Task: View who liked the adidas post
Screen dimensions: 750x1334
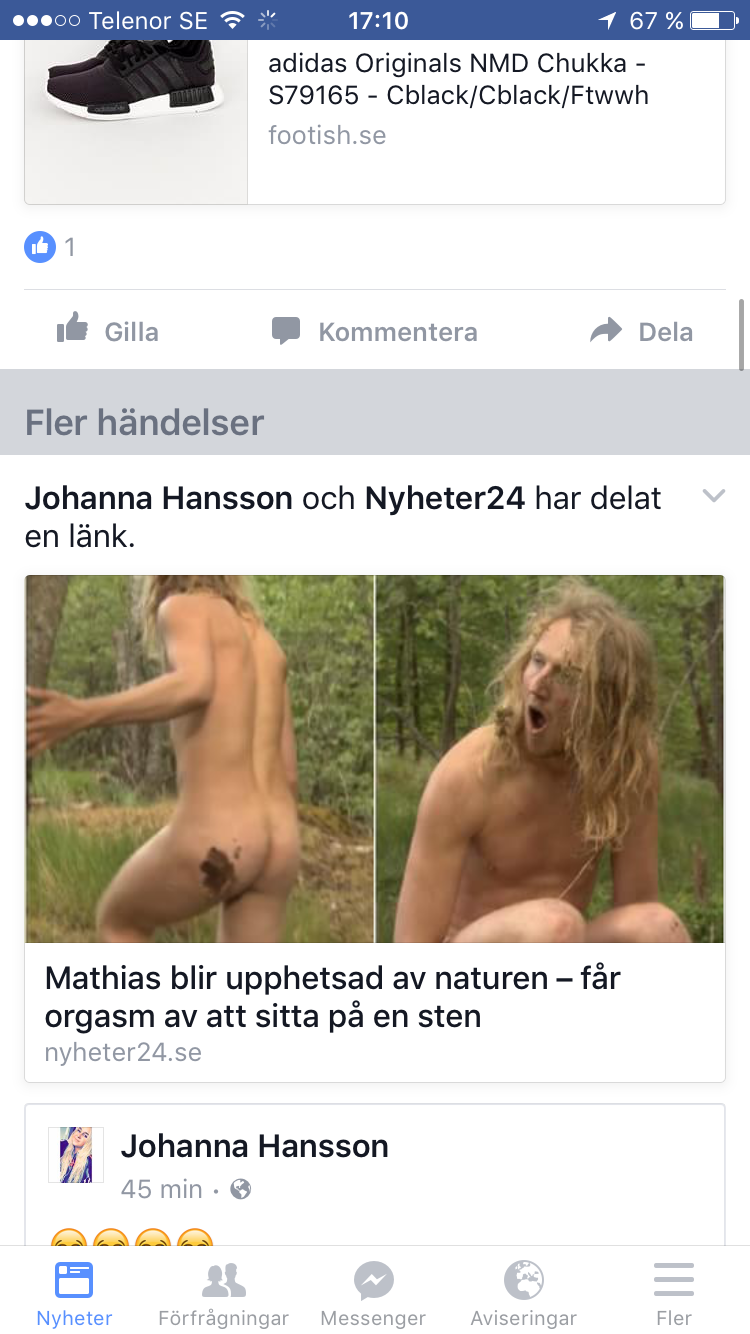Action: point(50,246)
